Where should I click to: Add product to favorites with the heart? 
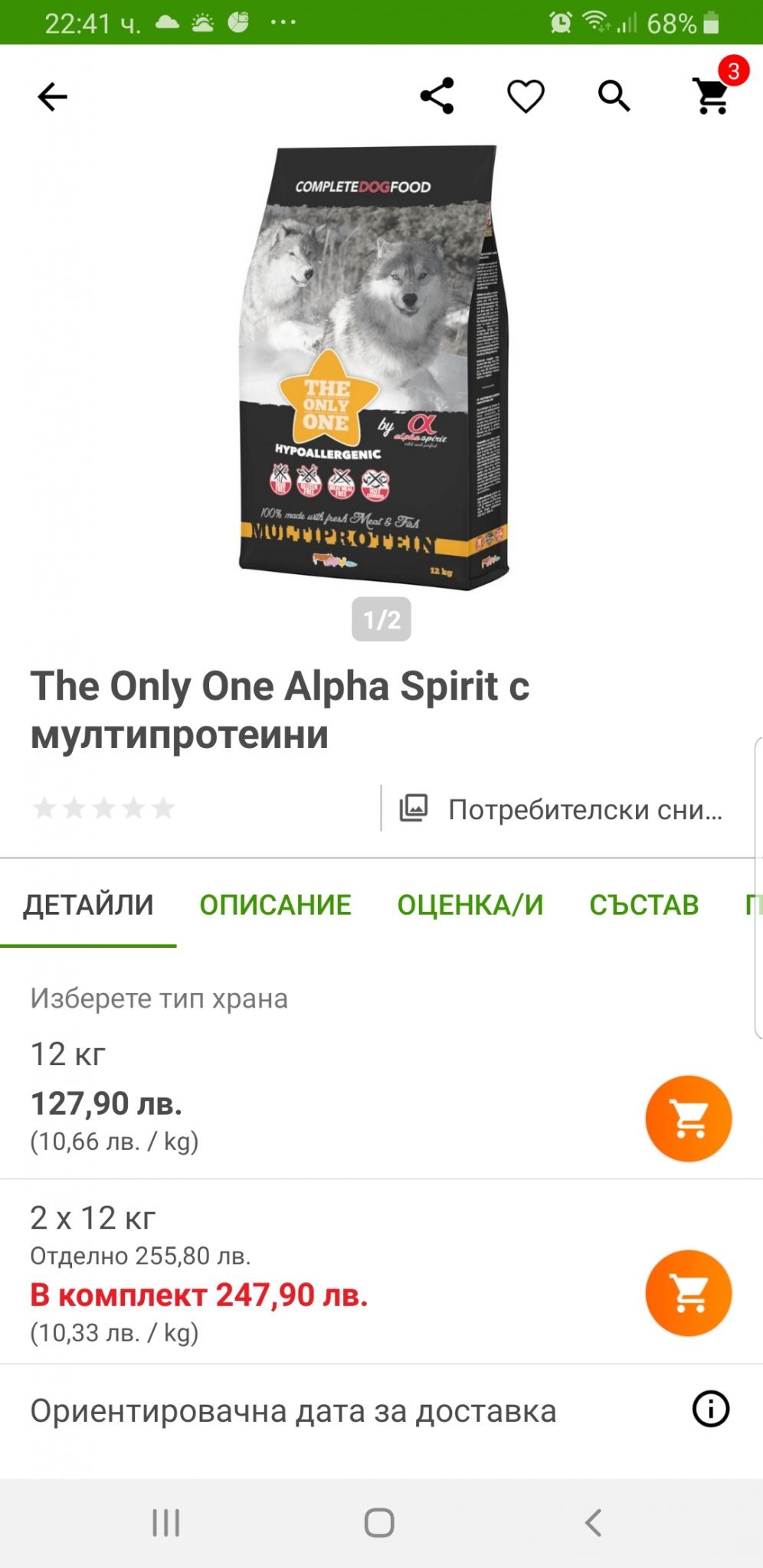pyautogui.click(x=526, y=97)
